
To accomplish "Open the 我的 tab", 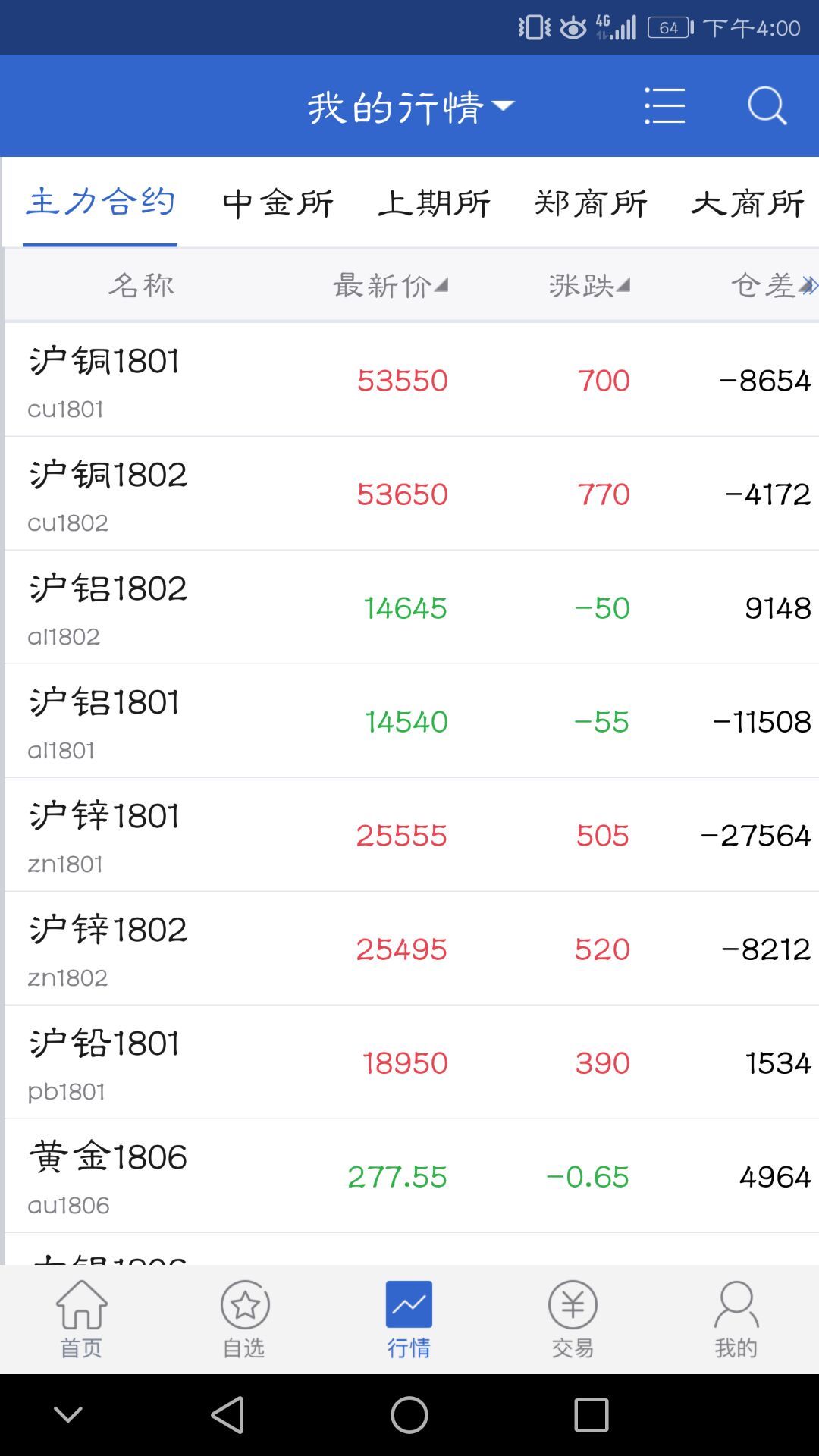I will 736,1319.
